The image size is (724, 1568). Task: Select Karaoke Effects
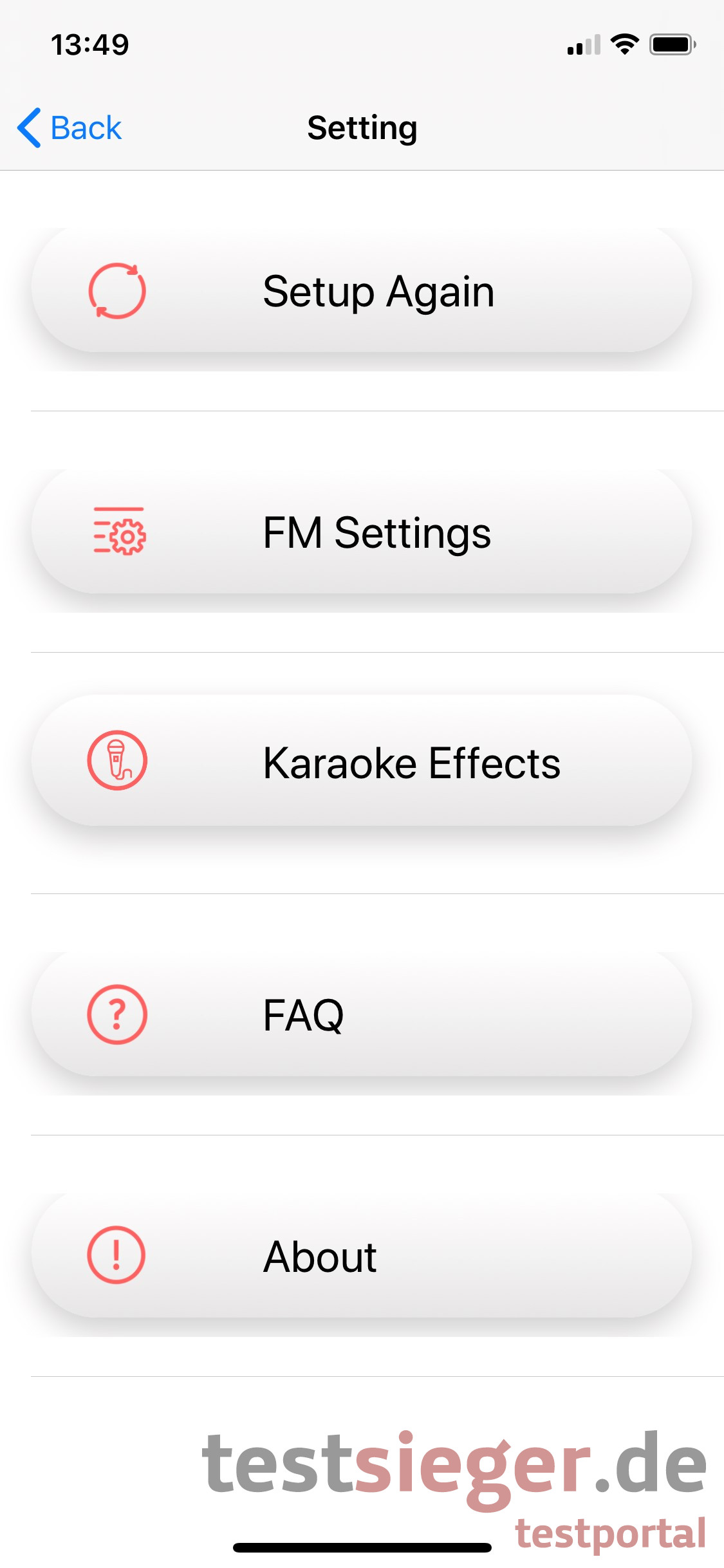tap(362, 761)
